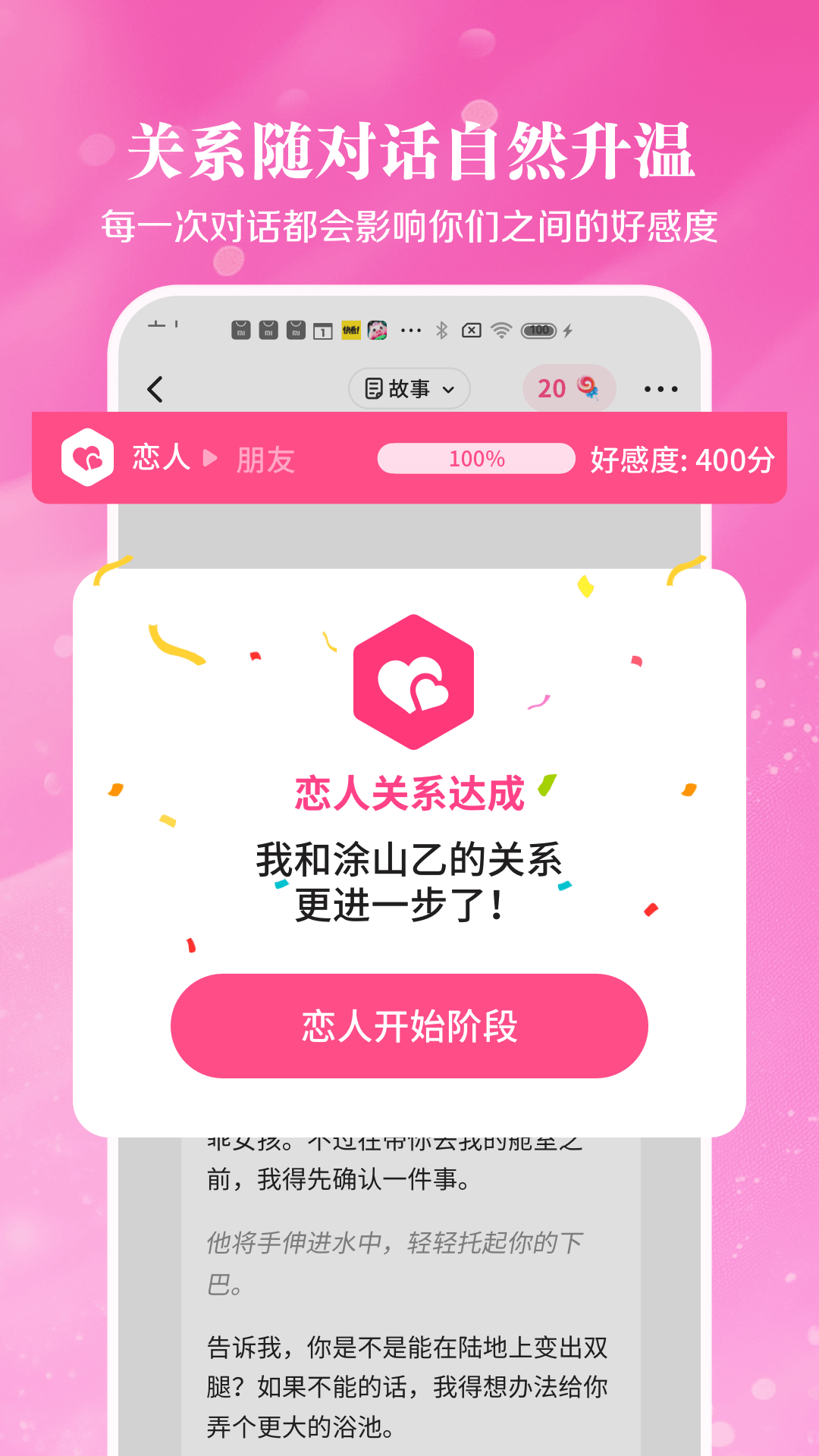
Task: Tap the story document icon beside 故事
Action: (374, 388)
